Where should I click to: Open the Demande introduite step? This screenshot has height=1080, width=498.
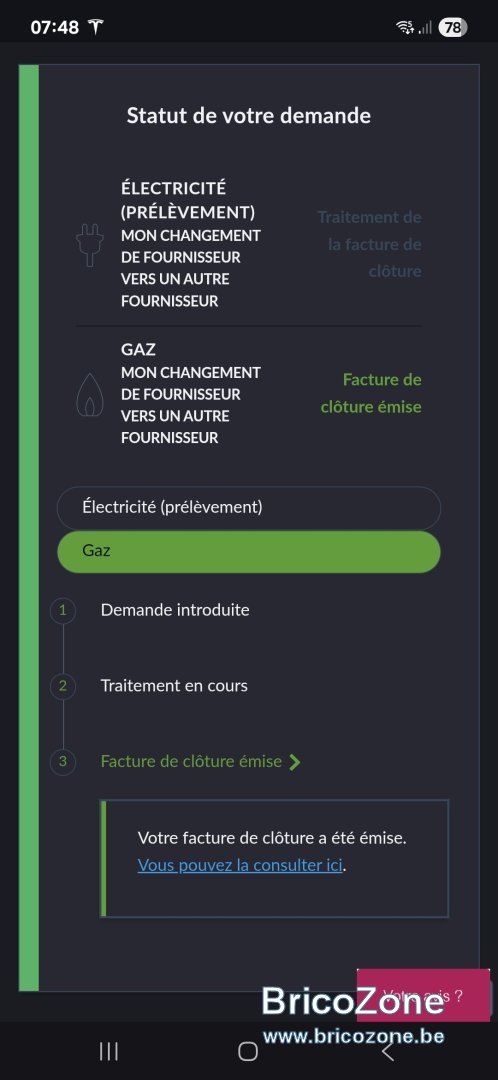[x=175, y=610]
